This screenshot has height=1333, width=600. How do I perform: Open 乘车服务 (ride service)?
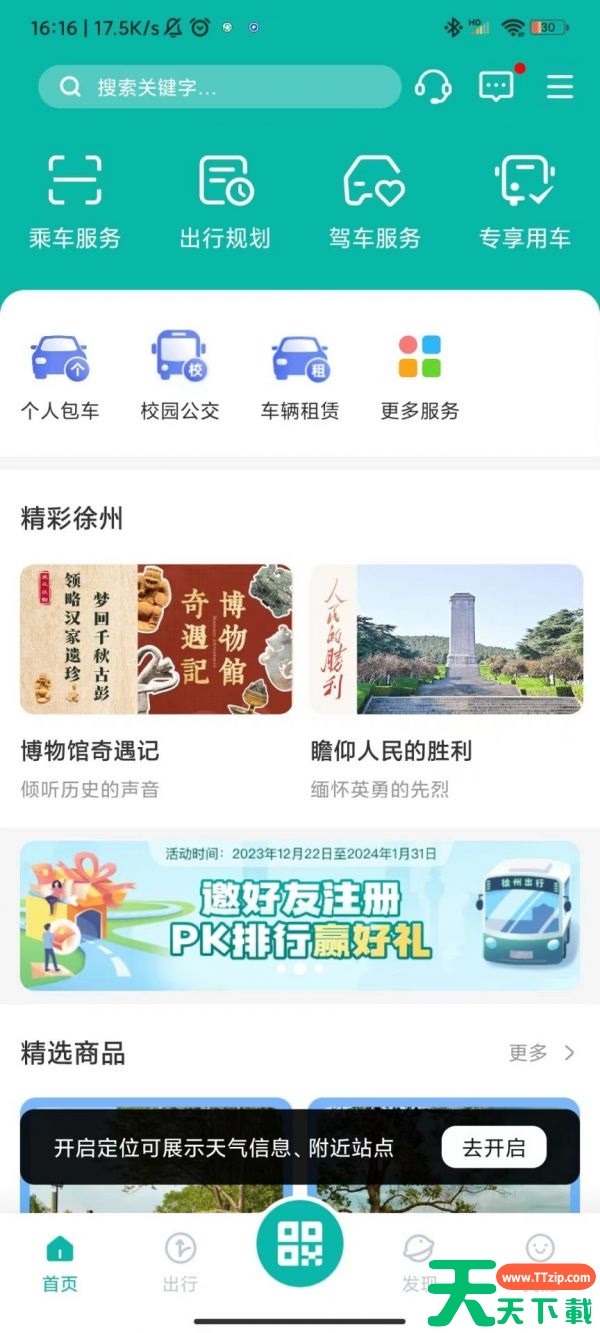75,202
